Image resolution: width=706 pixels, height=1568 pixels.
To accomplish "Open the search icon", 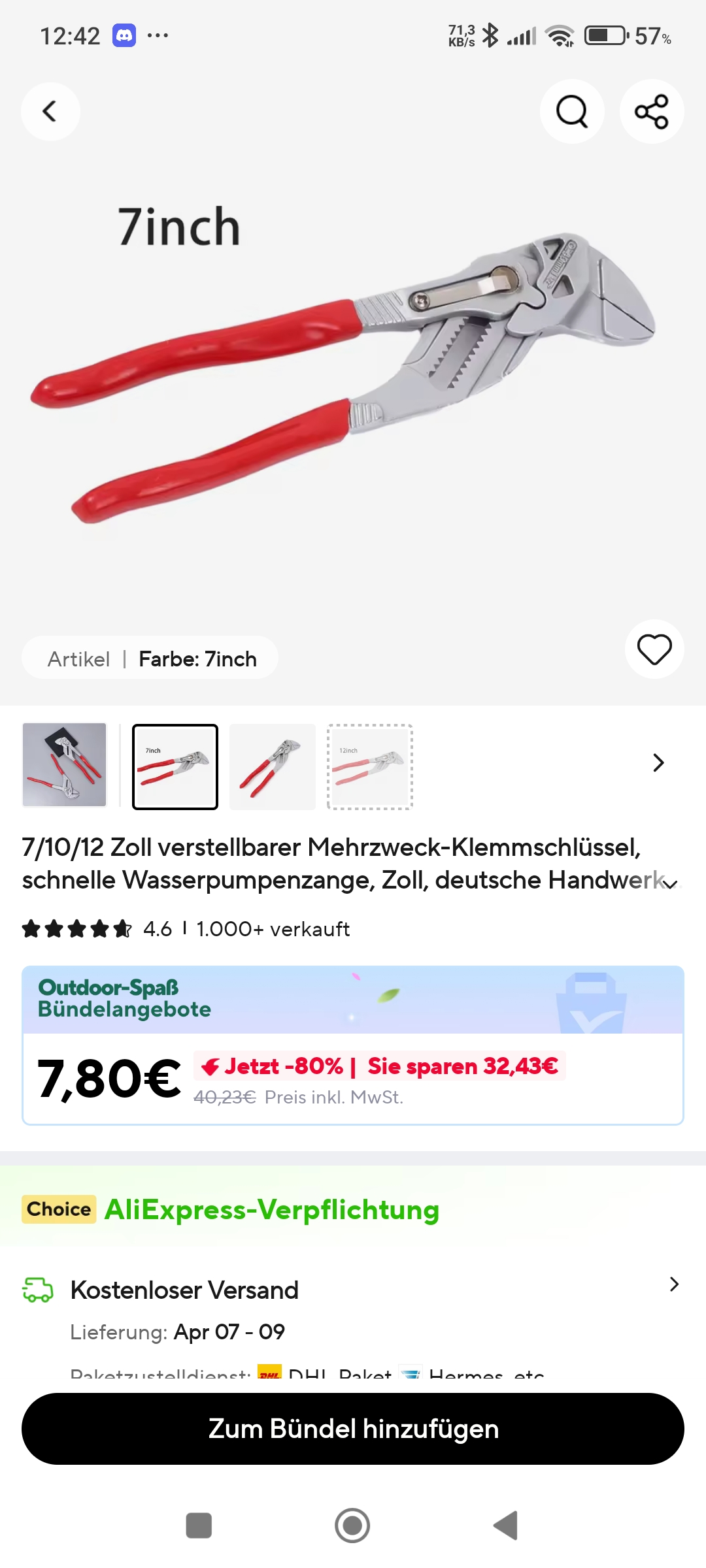I will (572, 112).
